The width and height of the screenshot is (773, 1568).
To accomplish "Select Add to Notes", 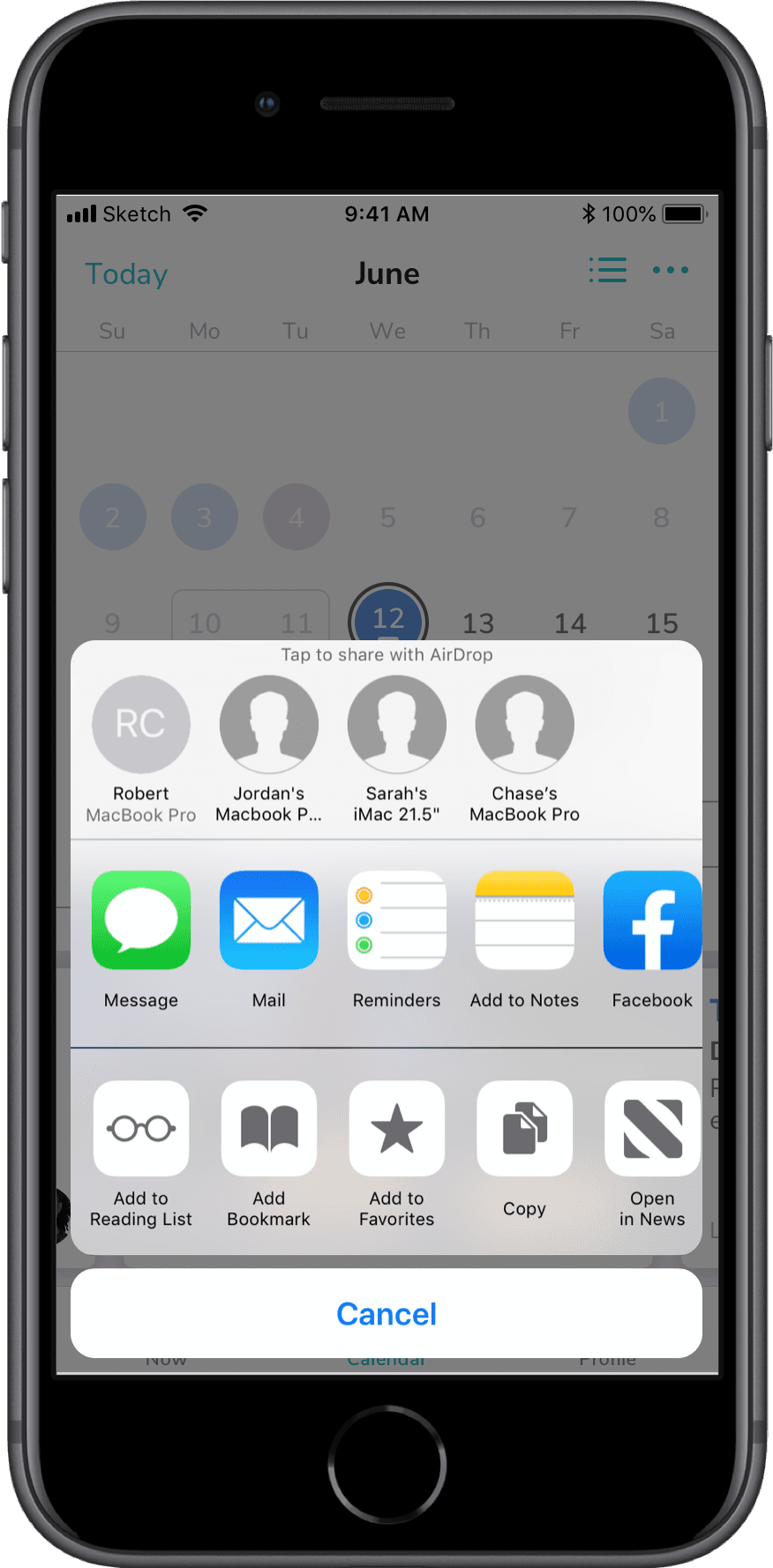I will point(525,921).
